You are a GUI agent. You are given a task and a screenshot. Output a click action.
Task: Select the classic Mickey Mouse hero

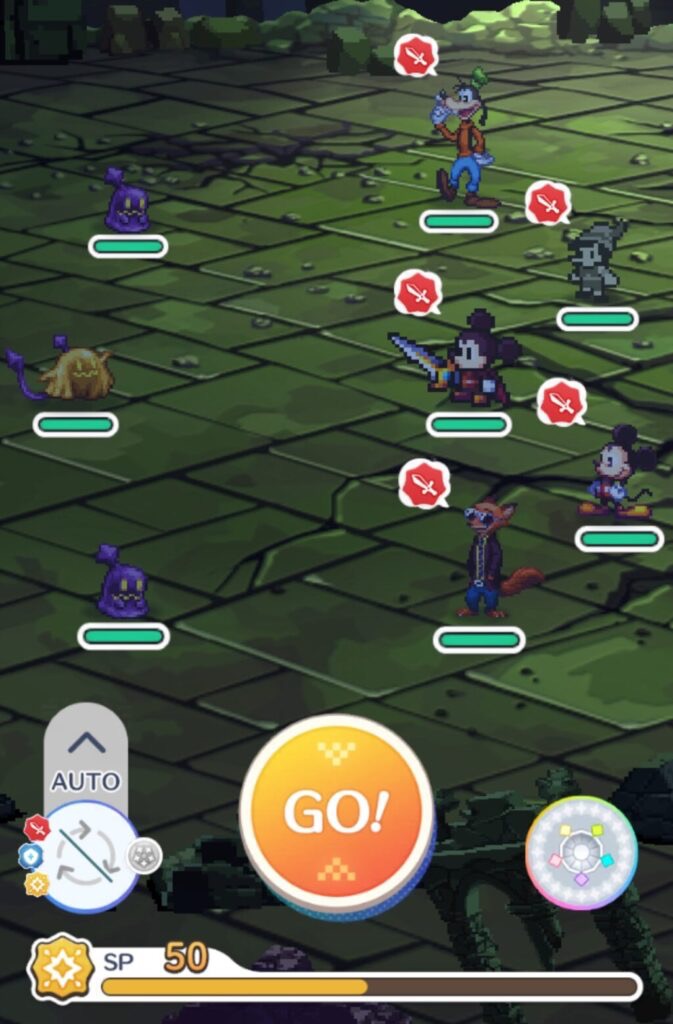tap(618, 472)
